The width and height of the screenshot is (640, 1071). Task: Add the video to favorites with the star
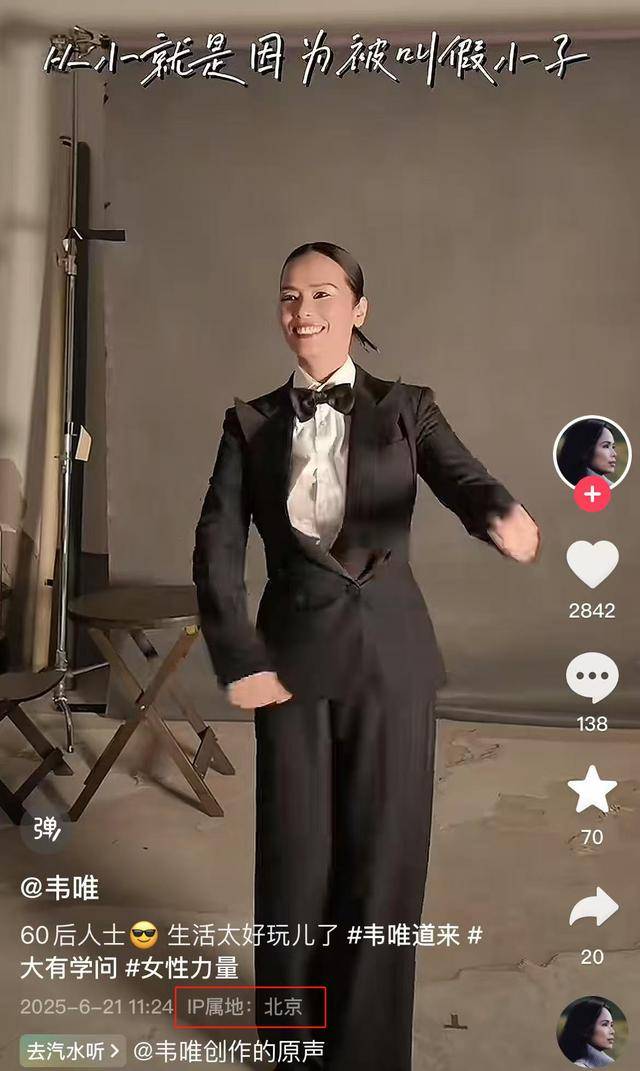592,790
